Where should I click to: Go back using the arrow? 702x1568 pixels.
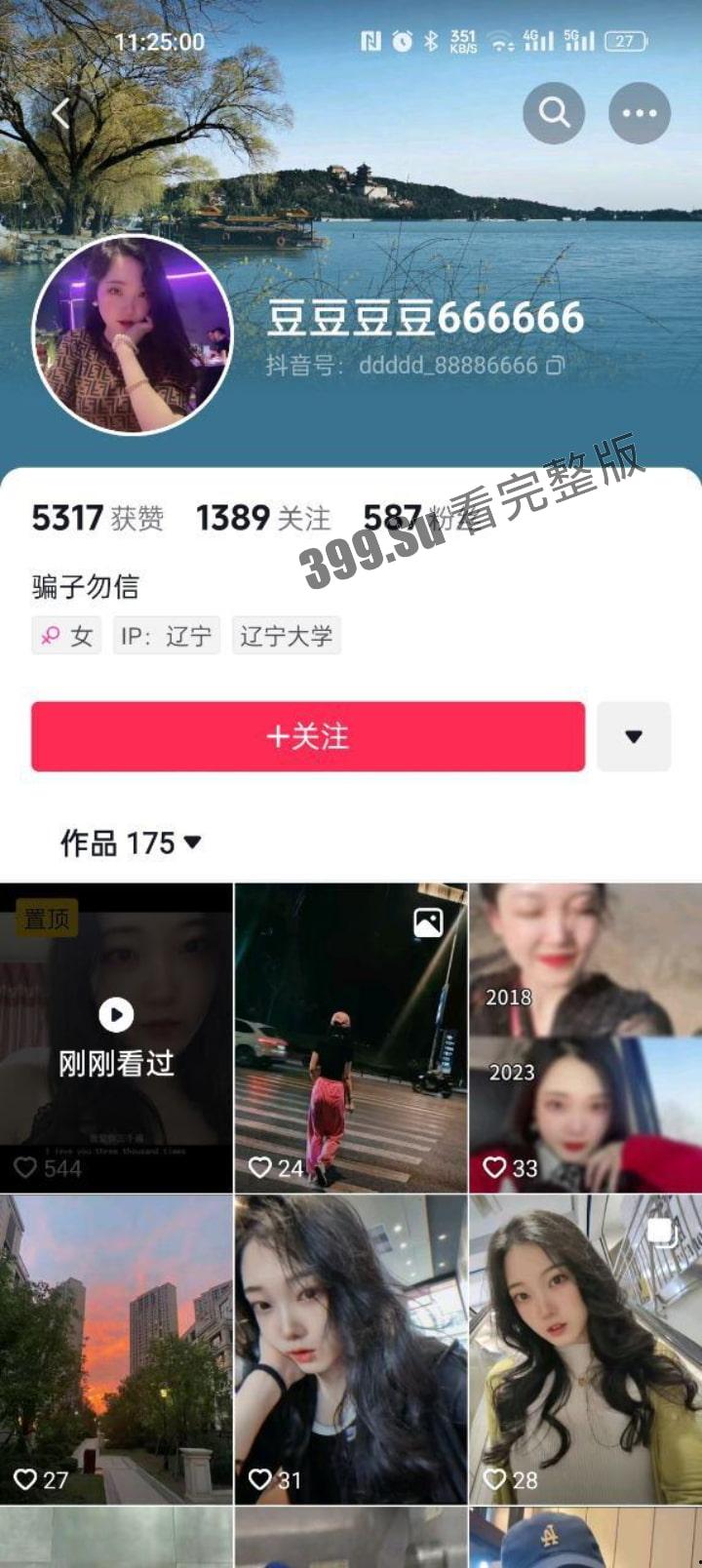(x=61, y=114)
